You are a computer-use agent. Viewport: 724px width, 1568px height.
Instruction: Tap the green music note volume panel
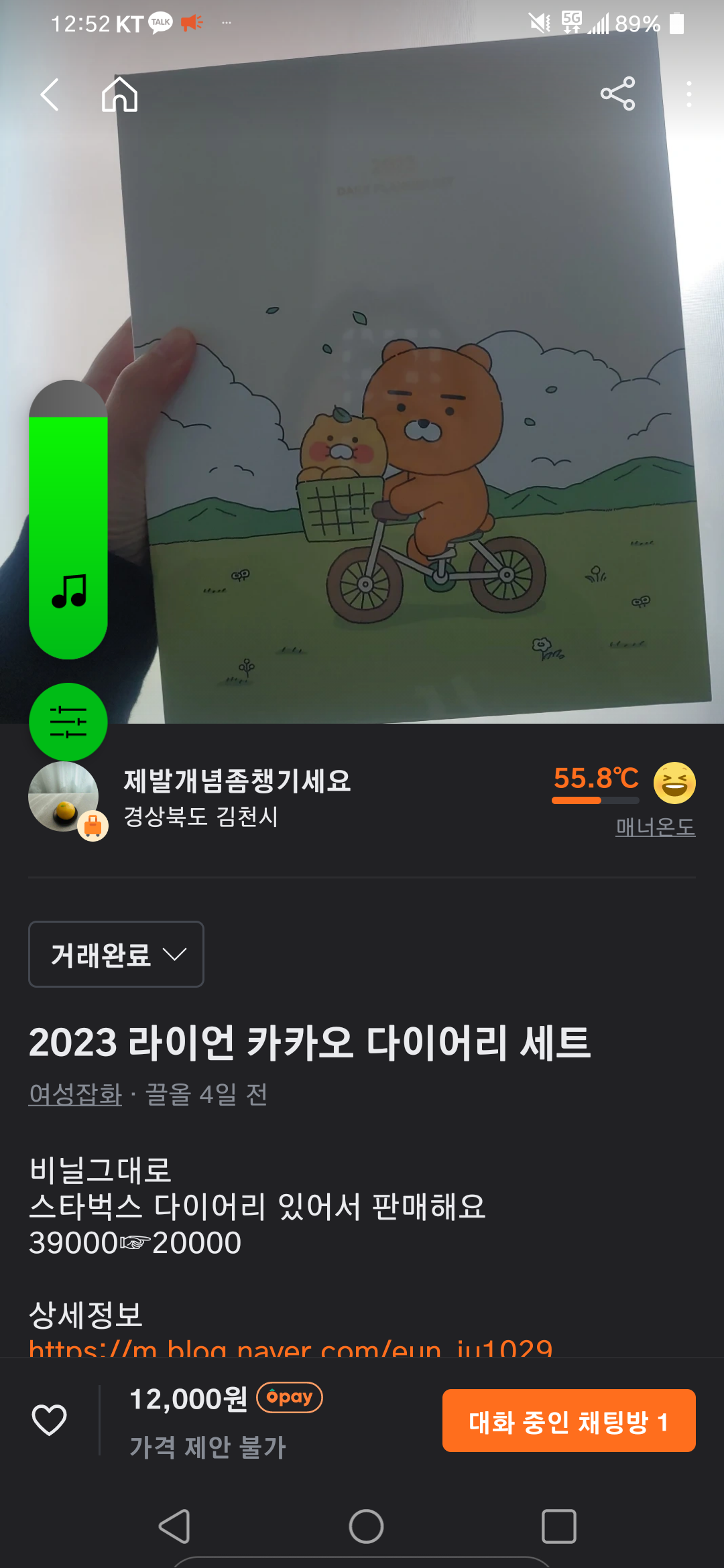pyautogui.click(x=68, y=536)
